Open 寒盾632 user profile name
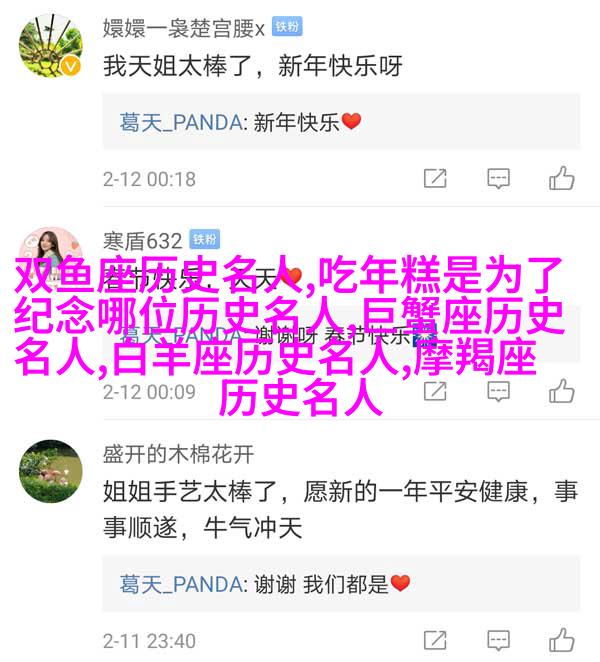Viewport: 600px width, 662px height. click(142, 240)
